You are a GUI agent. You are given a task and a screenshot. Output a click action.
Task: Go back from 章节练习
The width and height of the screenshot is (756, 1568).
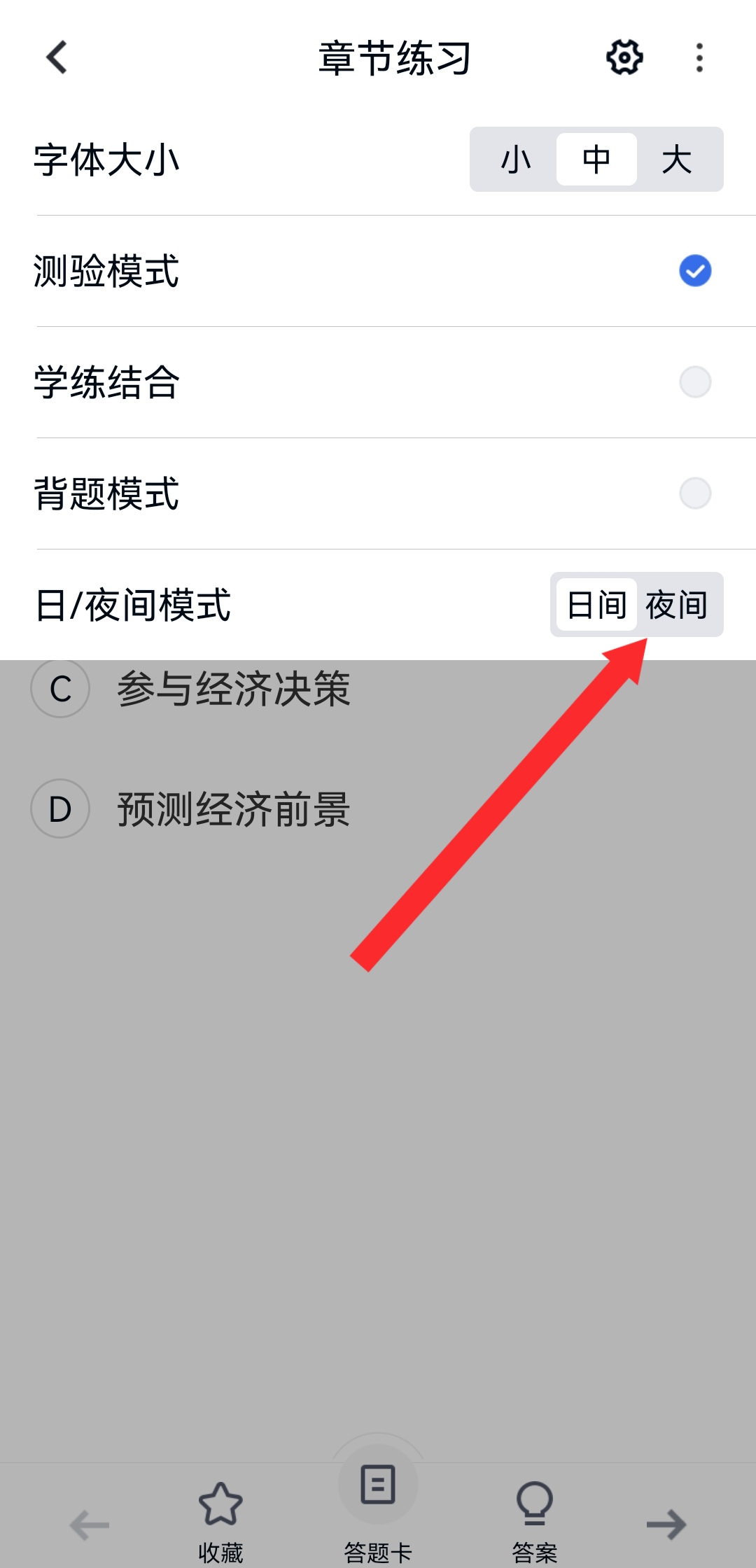pos(57,57)
